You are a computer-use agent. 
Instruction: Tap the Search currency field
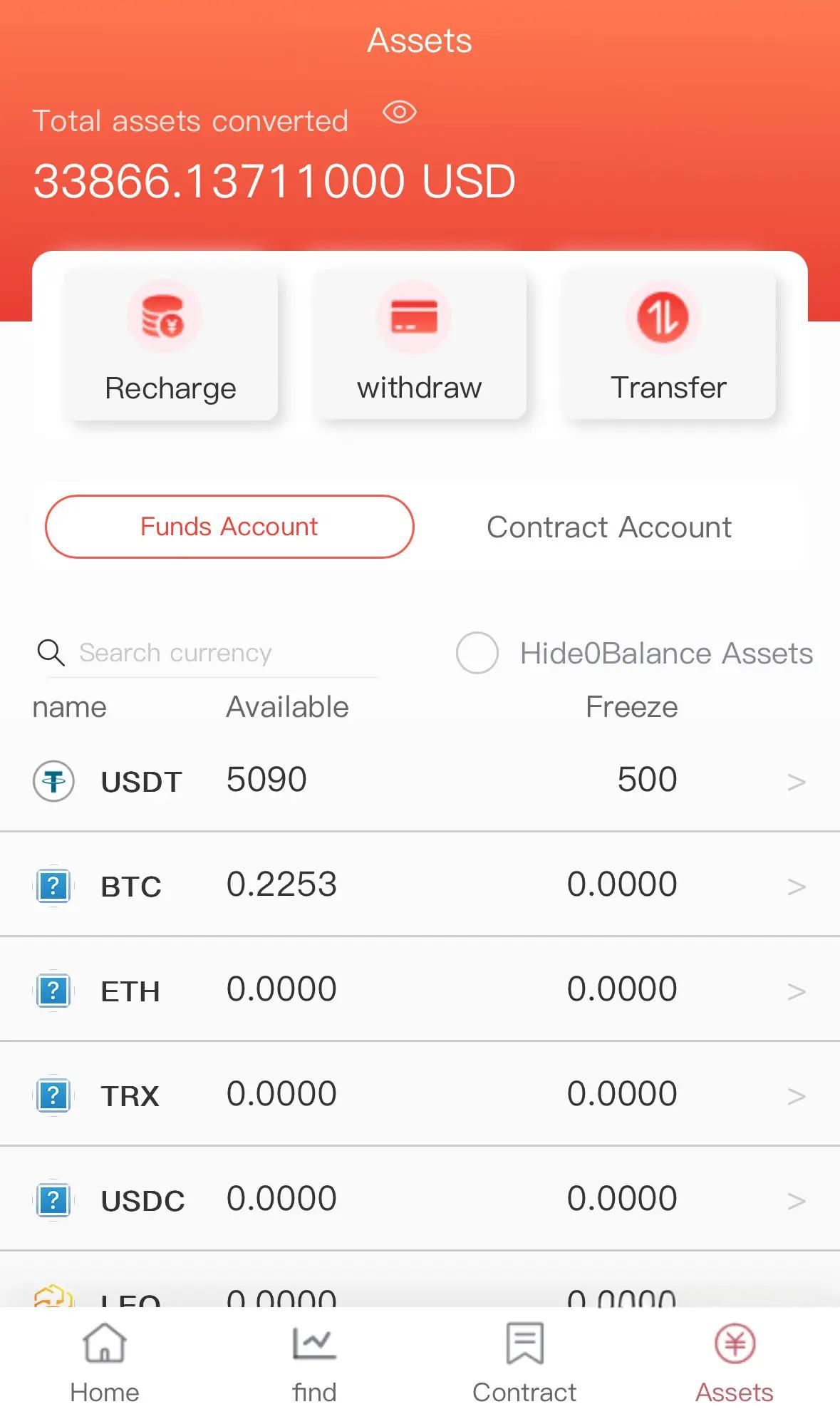(x=207, y=653)
